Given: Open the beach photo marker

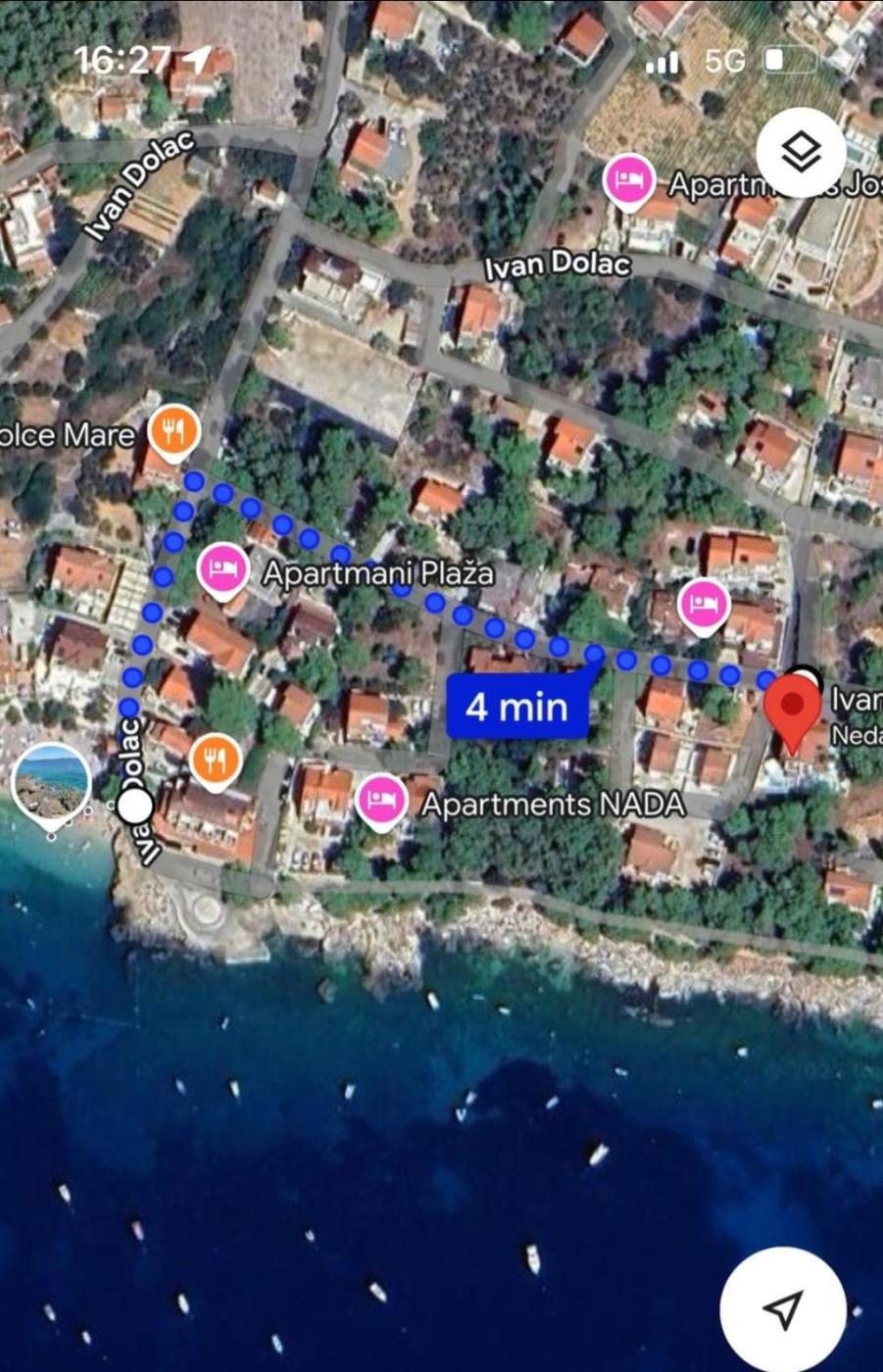Looking at the screenshot, I should 52,781.
